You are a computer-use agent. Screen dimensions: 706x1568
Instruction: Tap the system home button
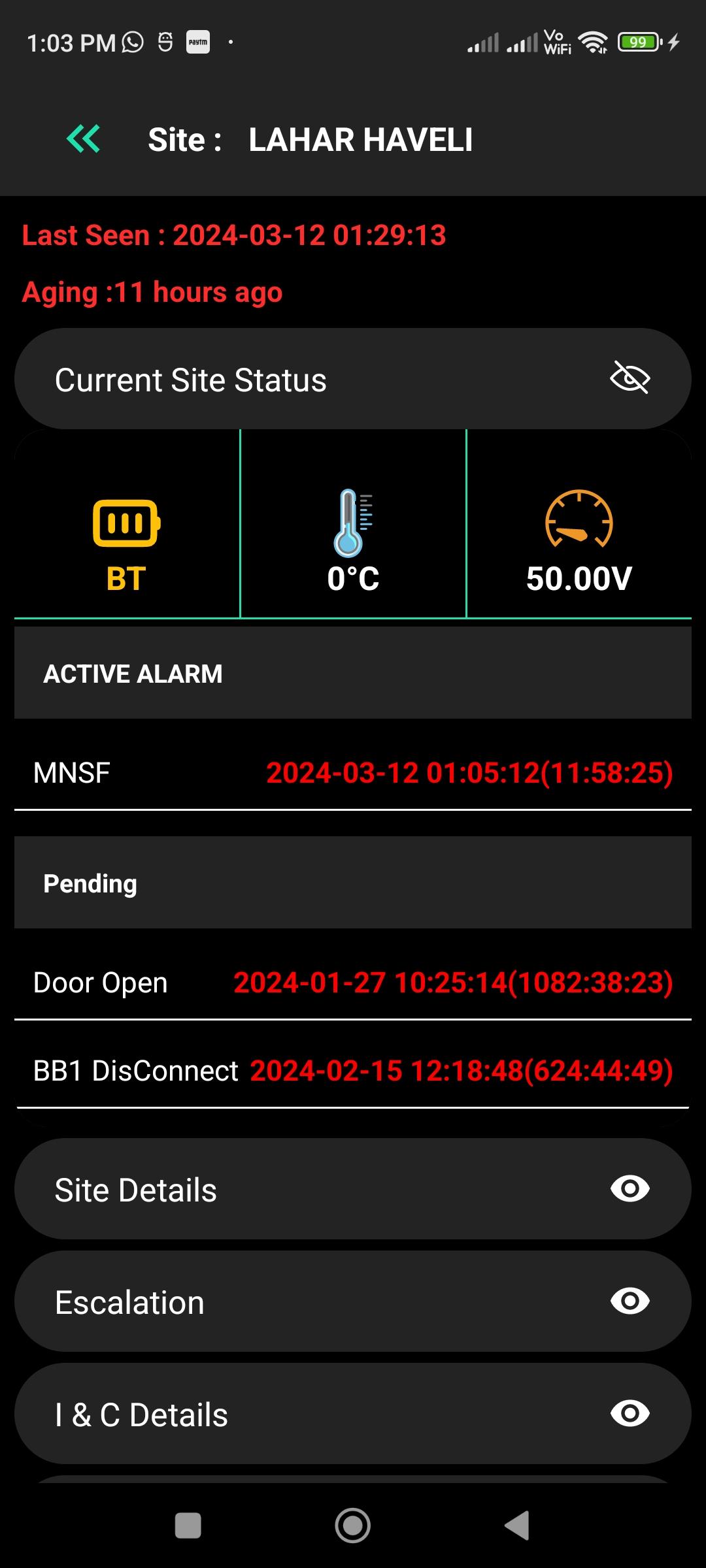(x=353, y=1526)
